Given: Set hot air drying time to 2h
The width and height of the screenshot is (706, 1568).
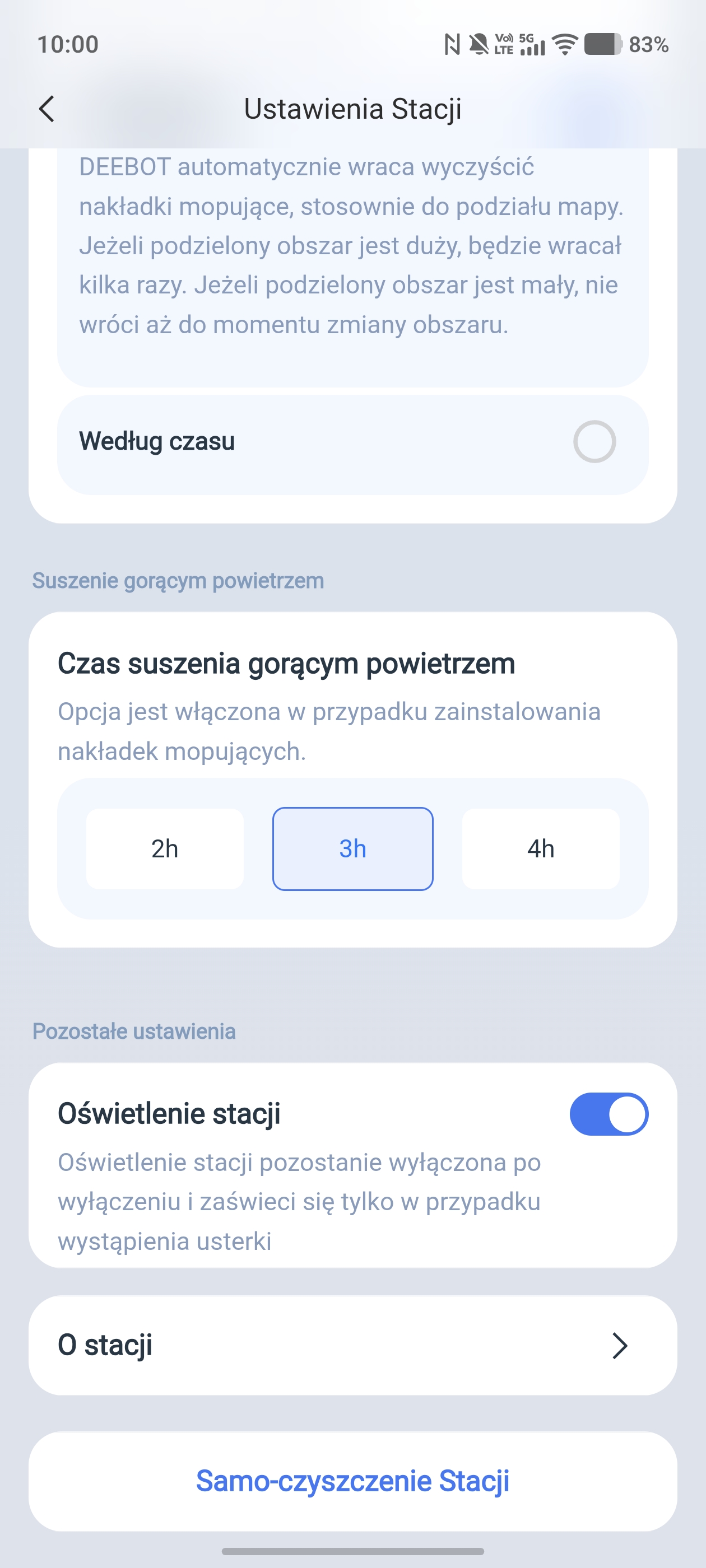Looking at the screenshot, I should point(165,848).
